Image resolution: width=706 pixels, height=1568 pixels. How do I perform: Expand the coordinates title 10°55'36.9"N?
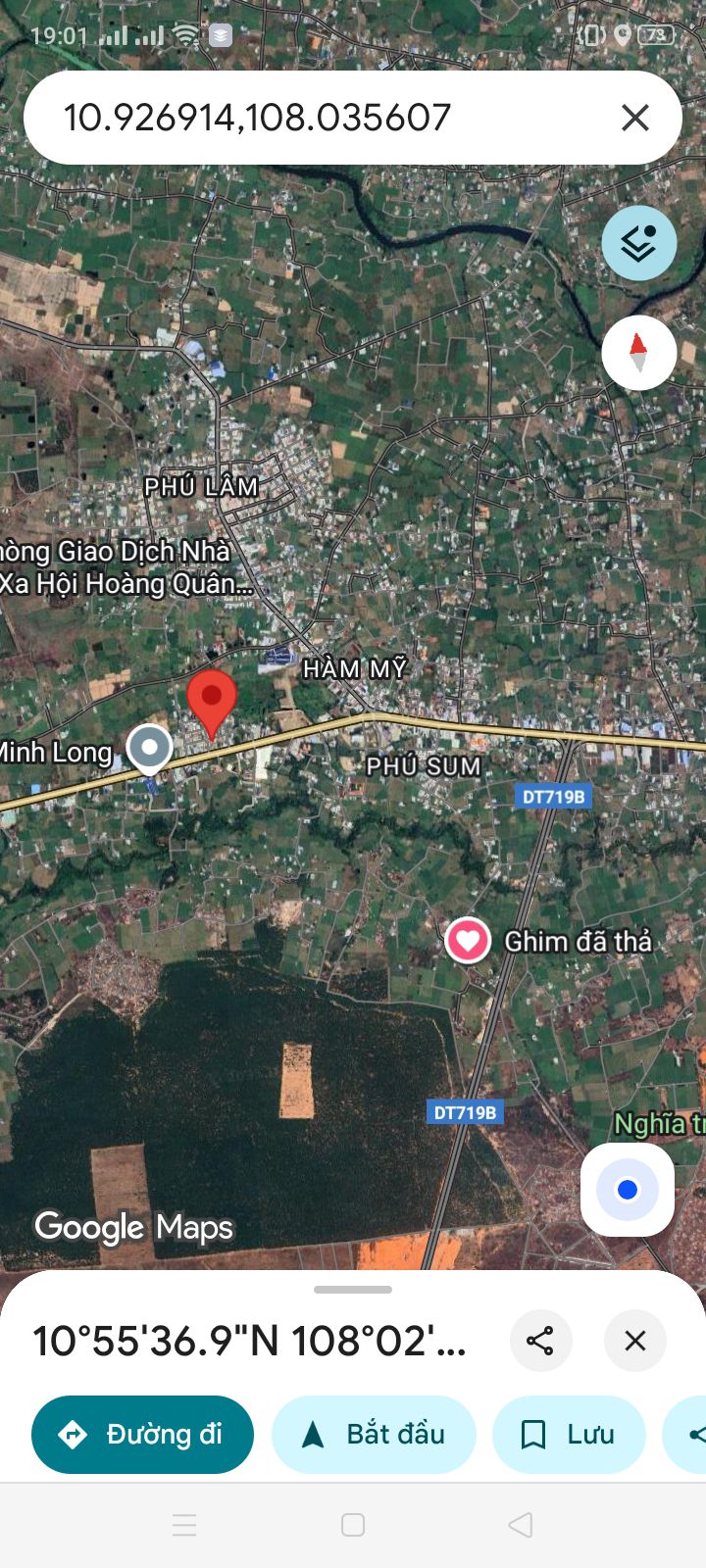click(x=250, y=1341)
